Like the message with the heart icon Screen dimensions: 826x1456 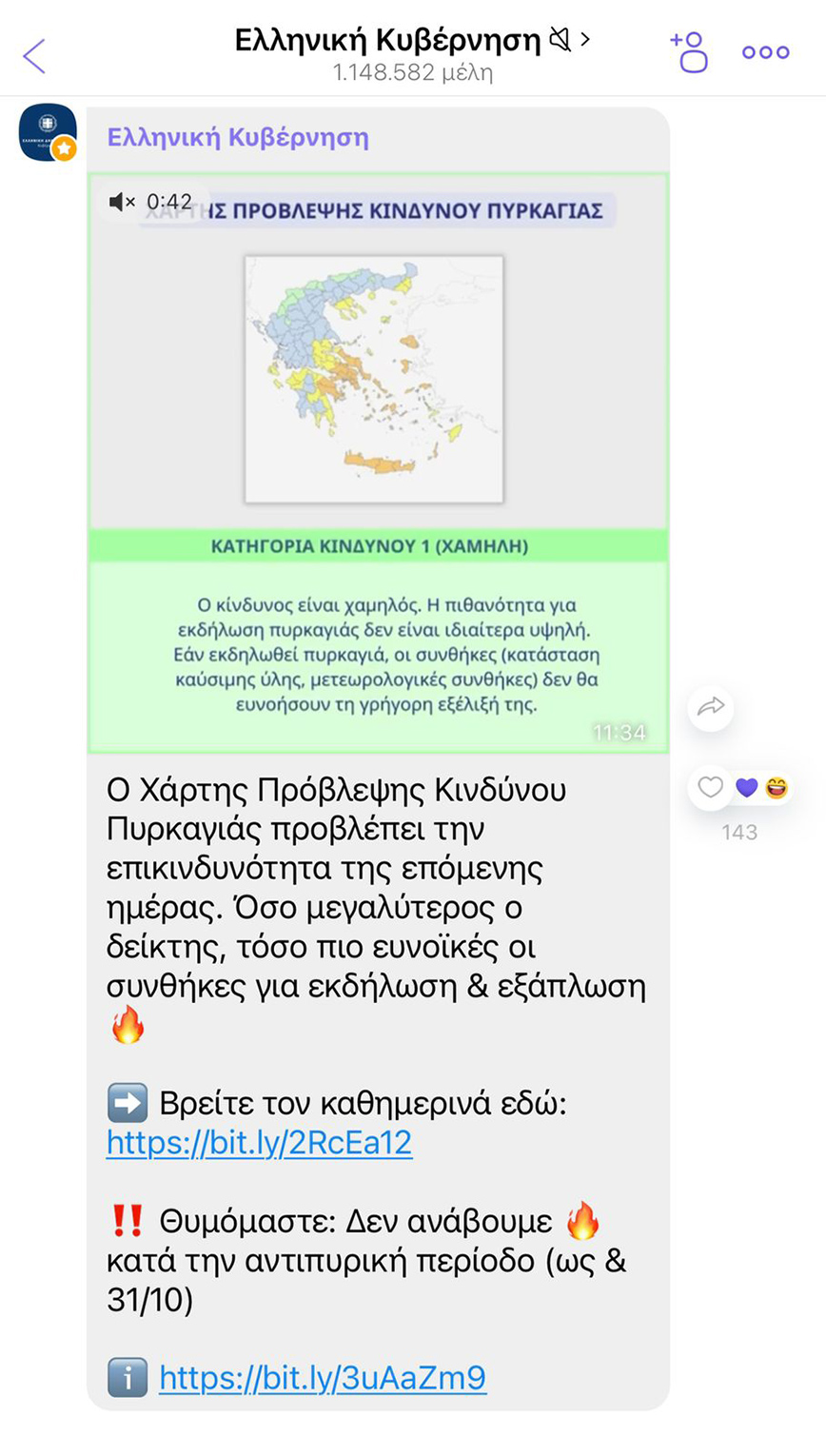click(x=710, y=788)
